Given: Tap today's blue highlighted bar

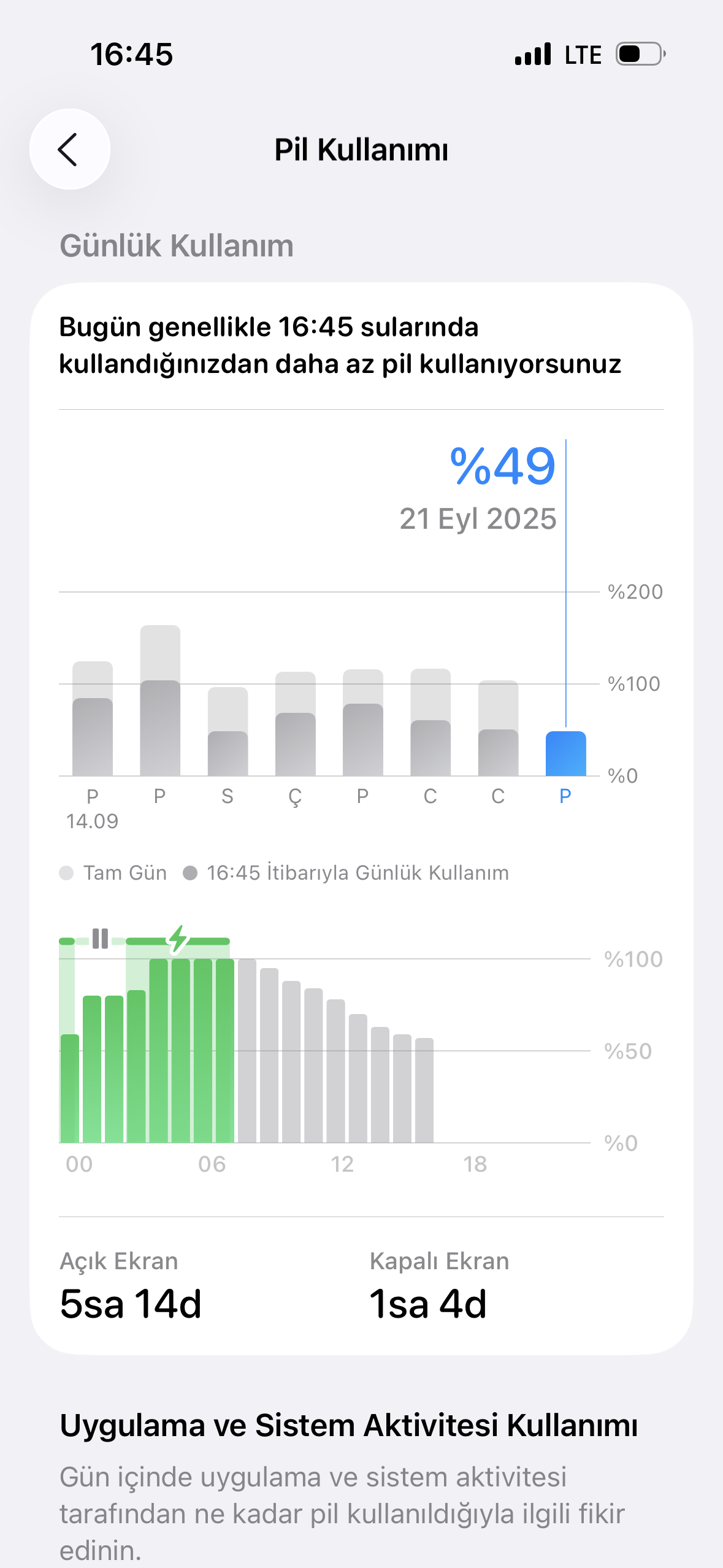Looking at the screenshot, I should pos(565,755).
